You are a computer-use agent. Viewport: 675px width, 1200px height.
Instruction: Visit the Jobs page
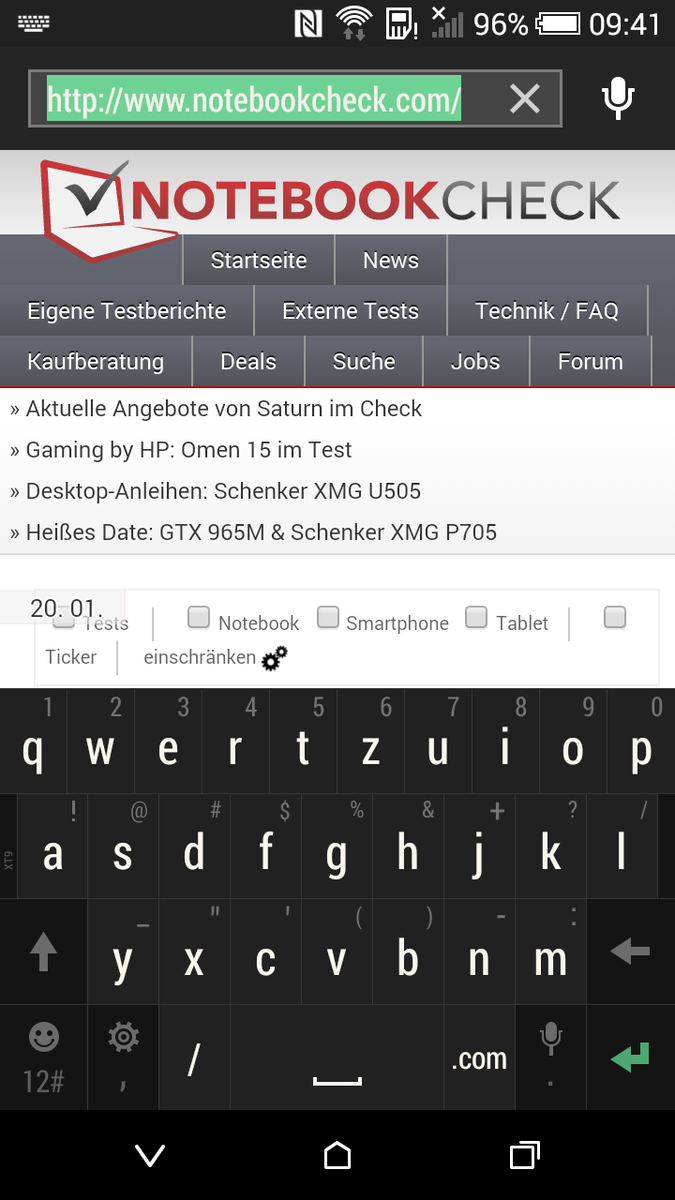click(x=475, y=362)
